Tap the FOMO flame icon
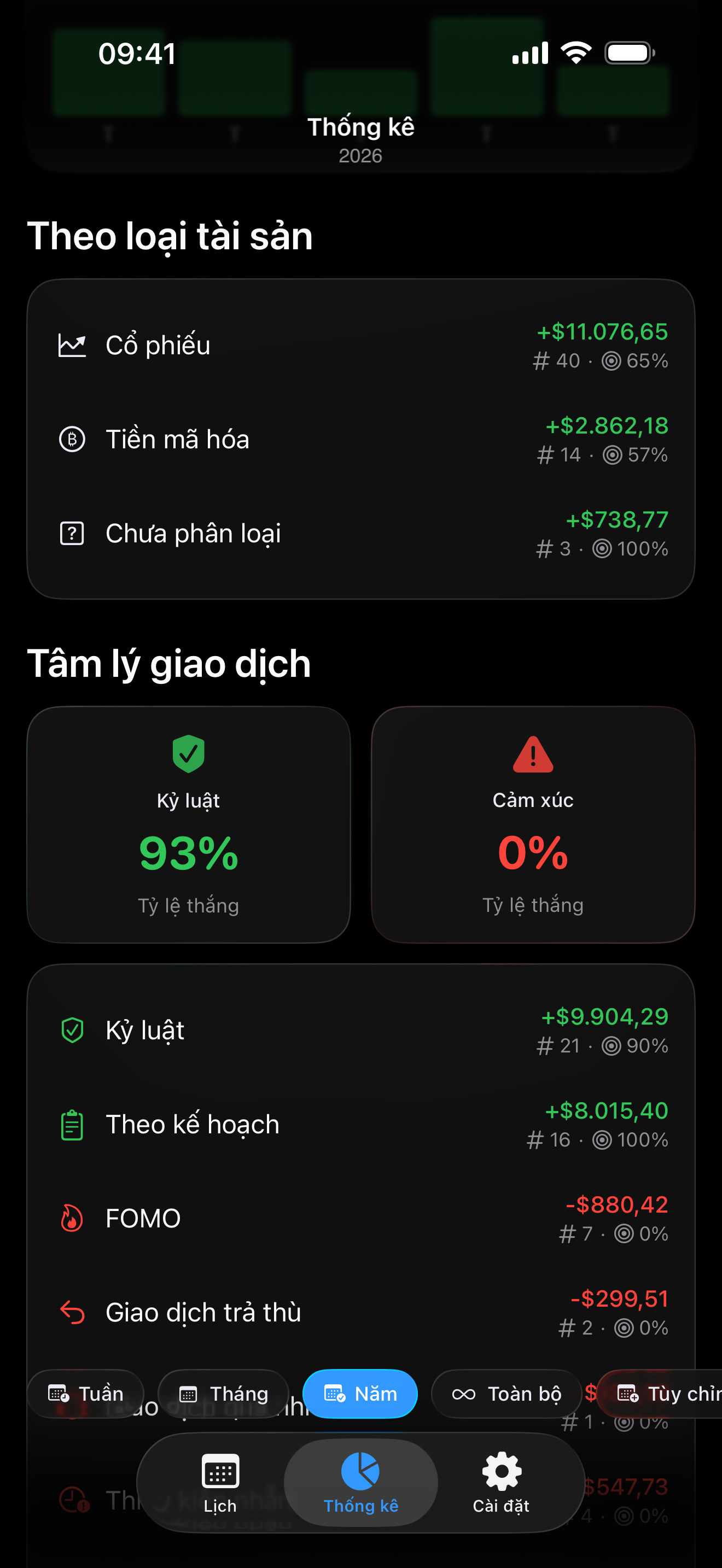722x1568 pixels. pyautogui.click(x=72, y=1218)
